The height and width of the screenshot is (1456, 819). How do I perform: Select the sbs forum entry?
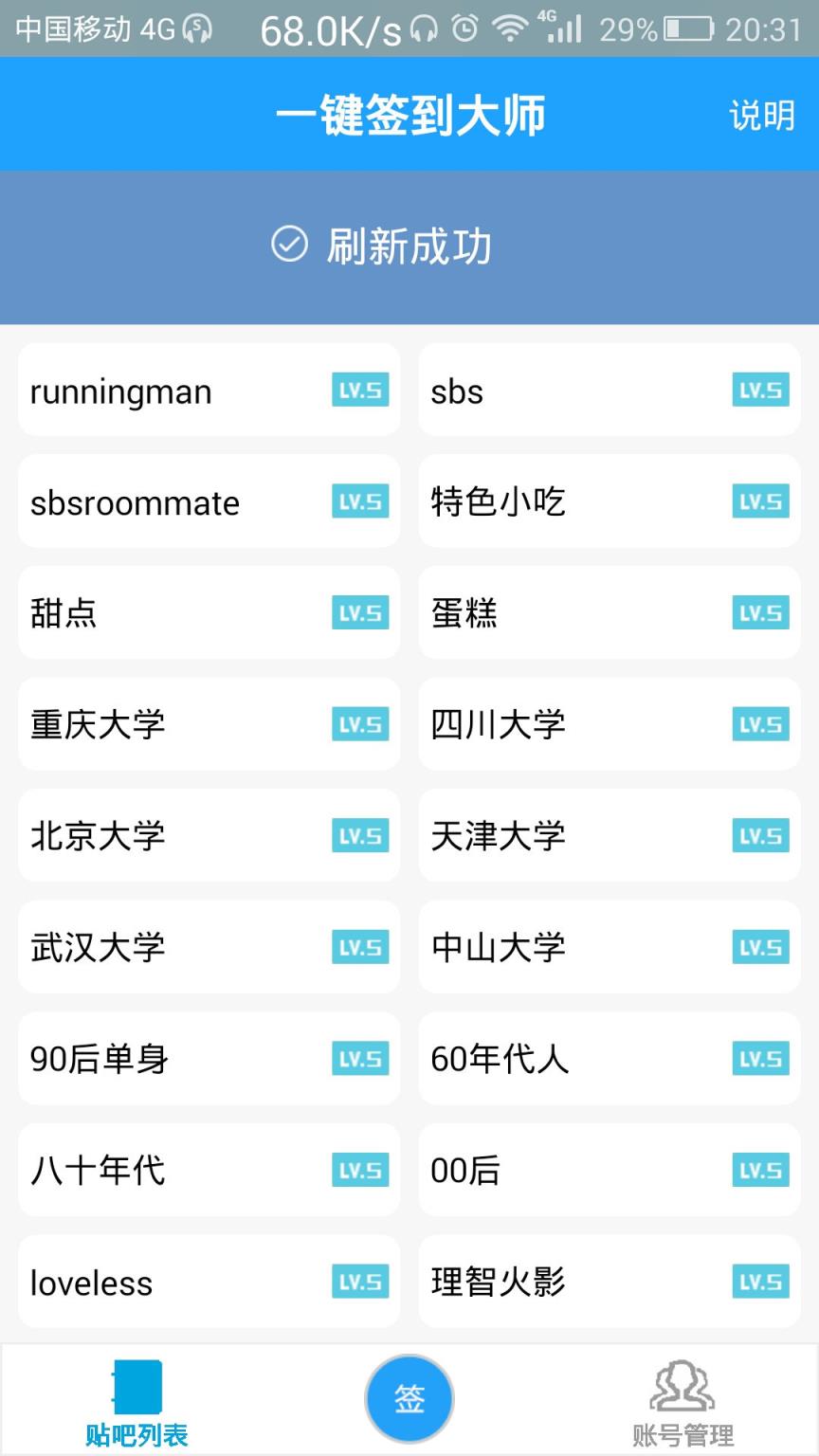coord(609,390)
